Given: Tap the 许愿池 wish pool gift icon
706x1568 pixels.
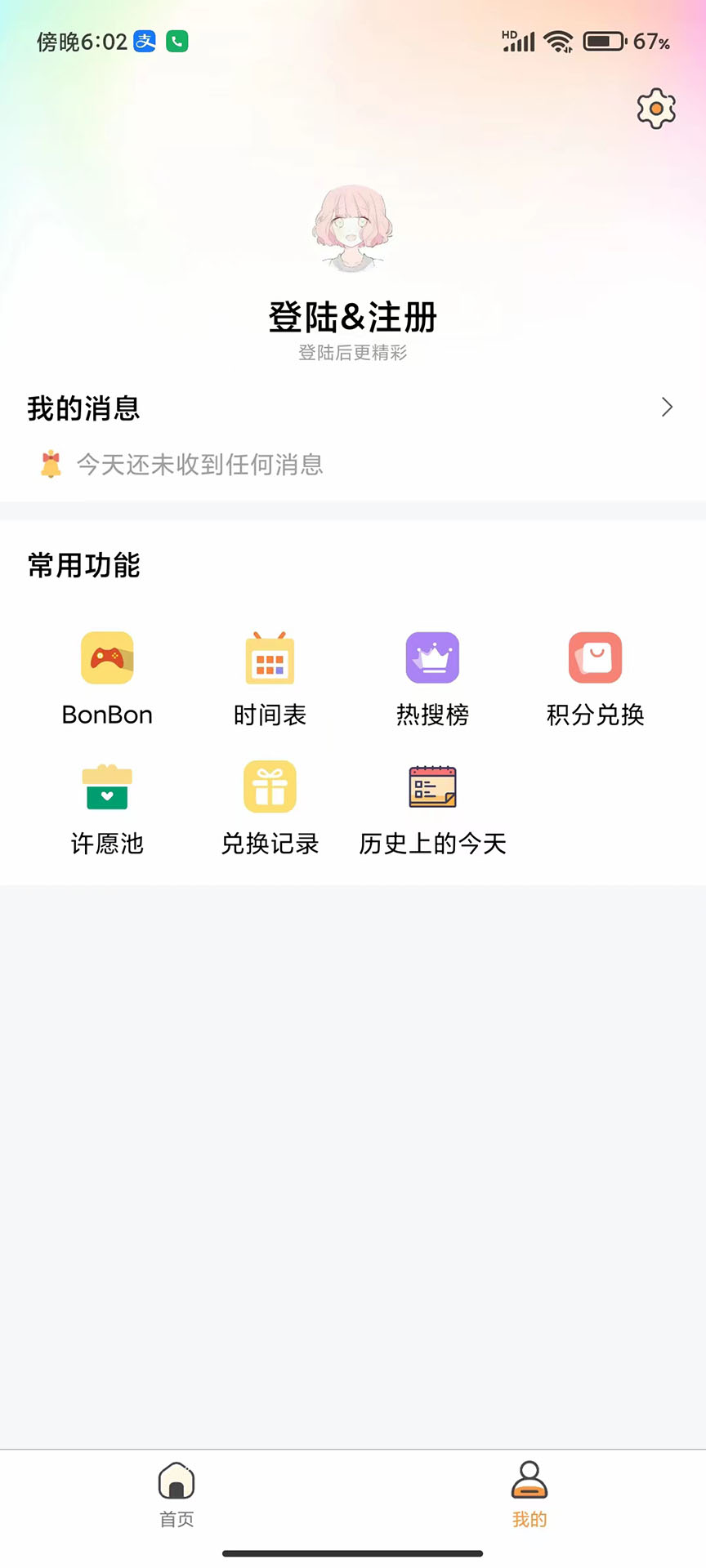Looking at the screenshot, I should pyautogui.click(x=107, y=786).
